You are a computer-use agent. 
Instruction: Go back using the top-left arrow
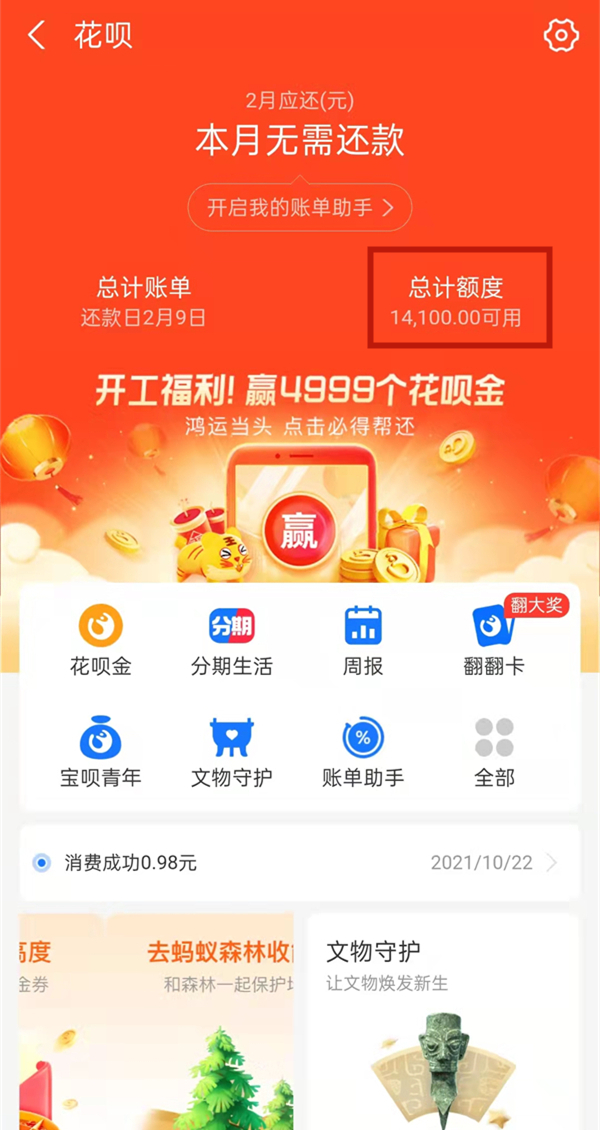37,36
